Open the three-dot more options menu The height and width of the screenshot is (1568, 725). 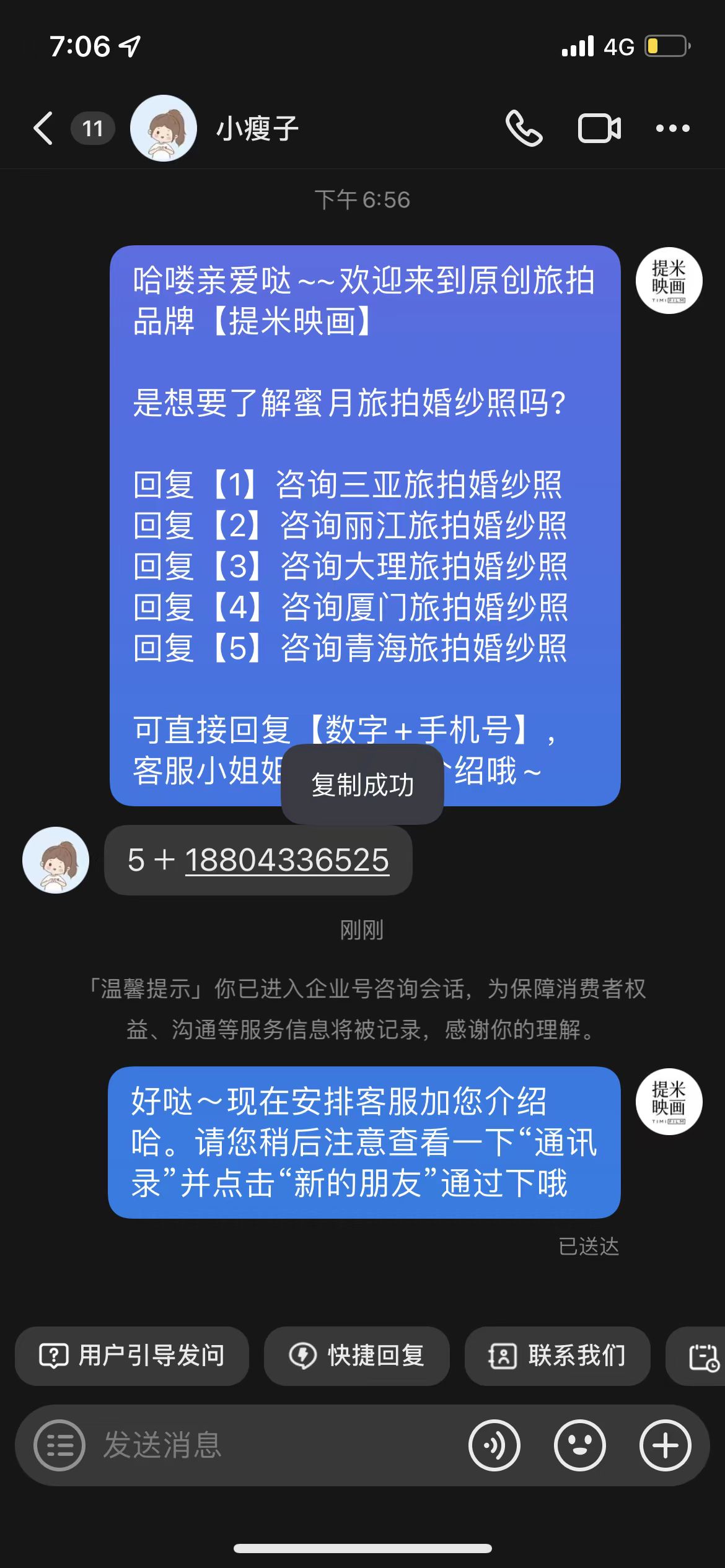click(673, 128)
